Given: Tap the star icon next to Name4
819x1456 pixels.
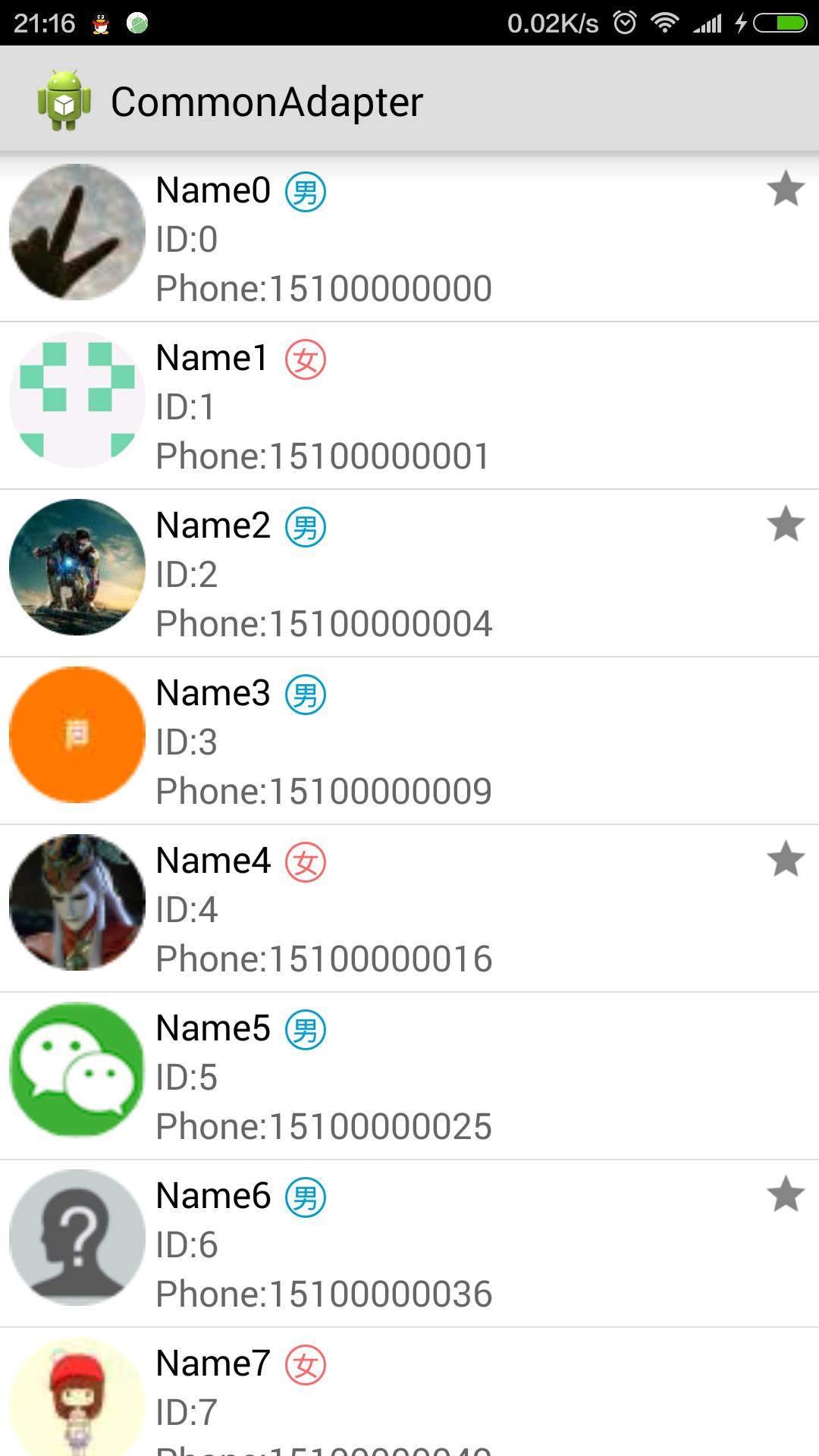Looking at the screenshot, I should pyautogui.click(x=785, y=859).
